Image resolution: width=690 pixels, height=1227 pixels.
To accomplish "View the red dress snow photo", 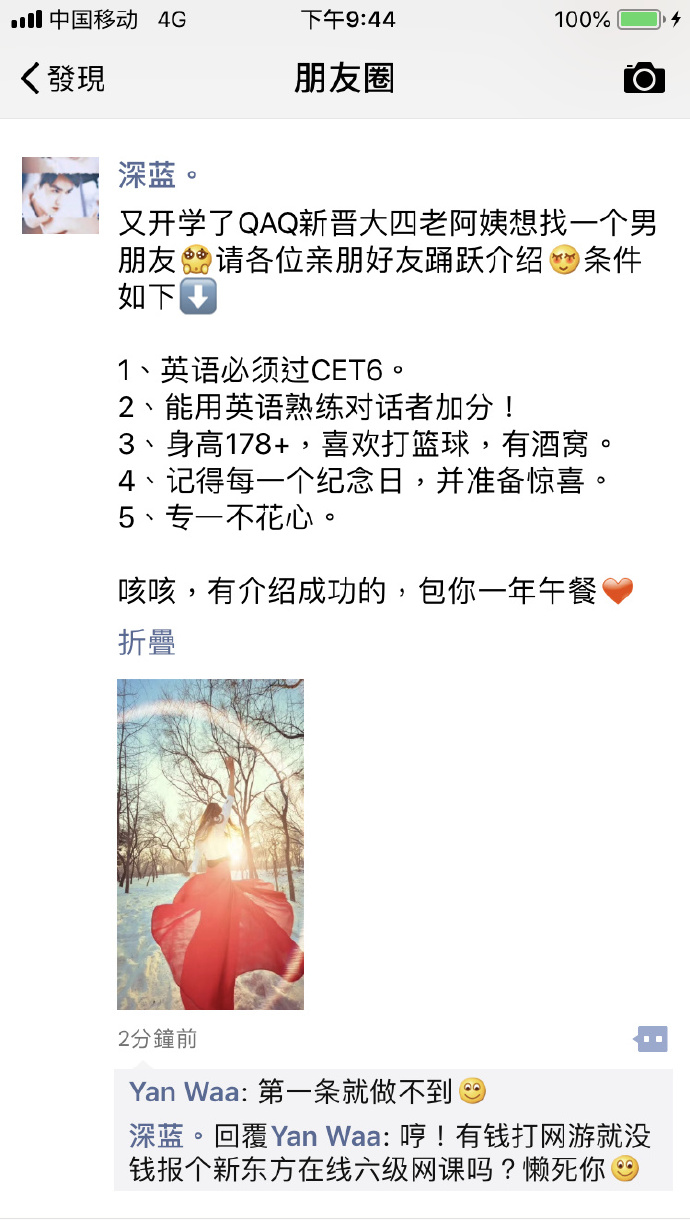I will (x=210, y=844).
